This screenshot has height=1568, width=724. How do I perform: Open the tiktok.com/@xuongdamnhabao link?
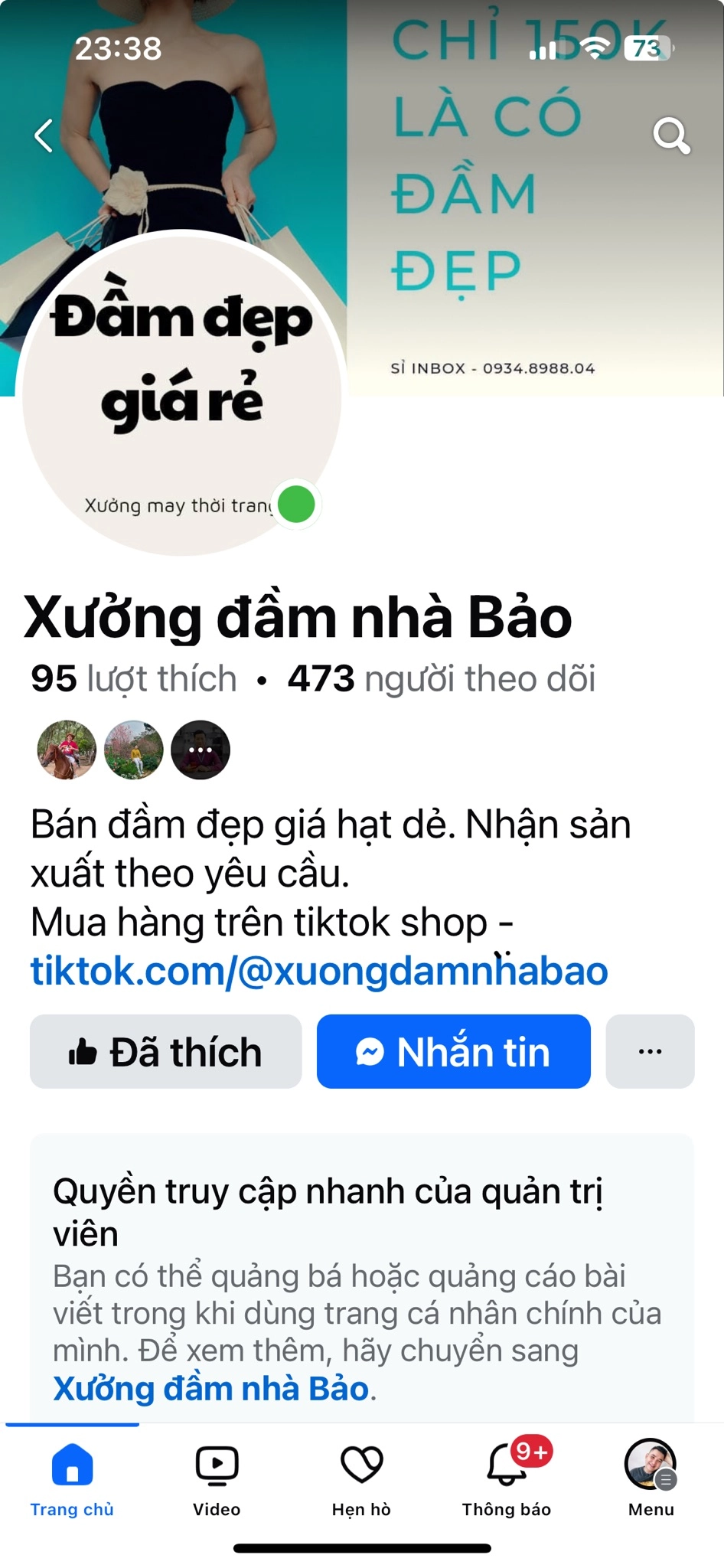[319, 971]
